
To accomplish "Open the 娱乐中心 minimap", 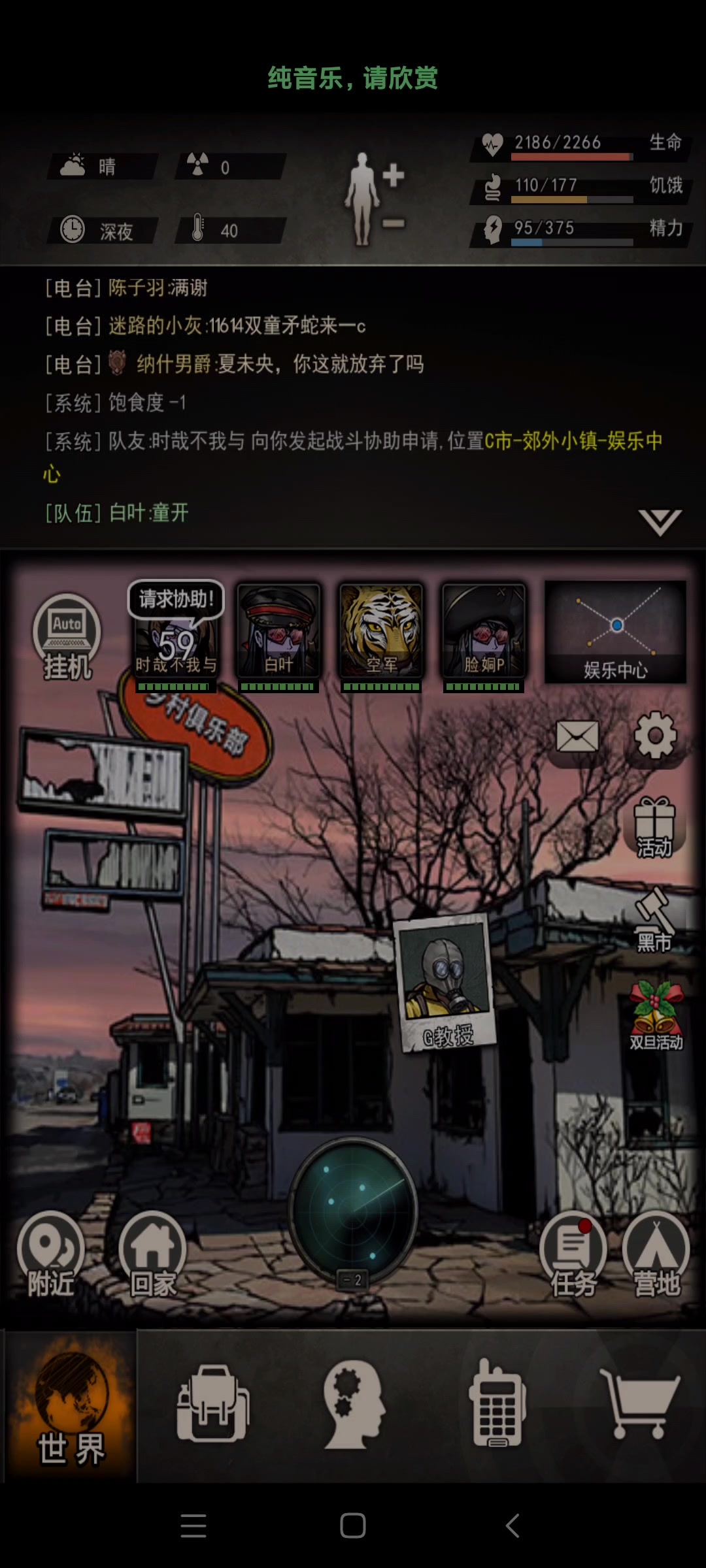I will (x=615, y=631).
